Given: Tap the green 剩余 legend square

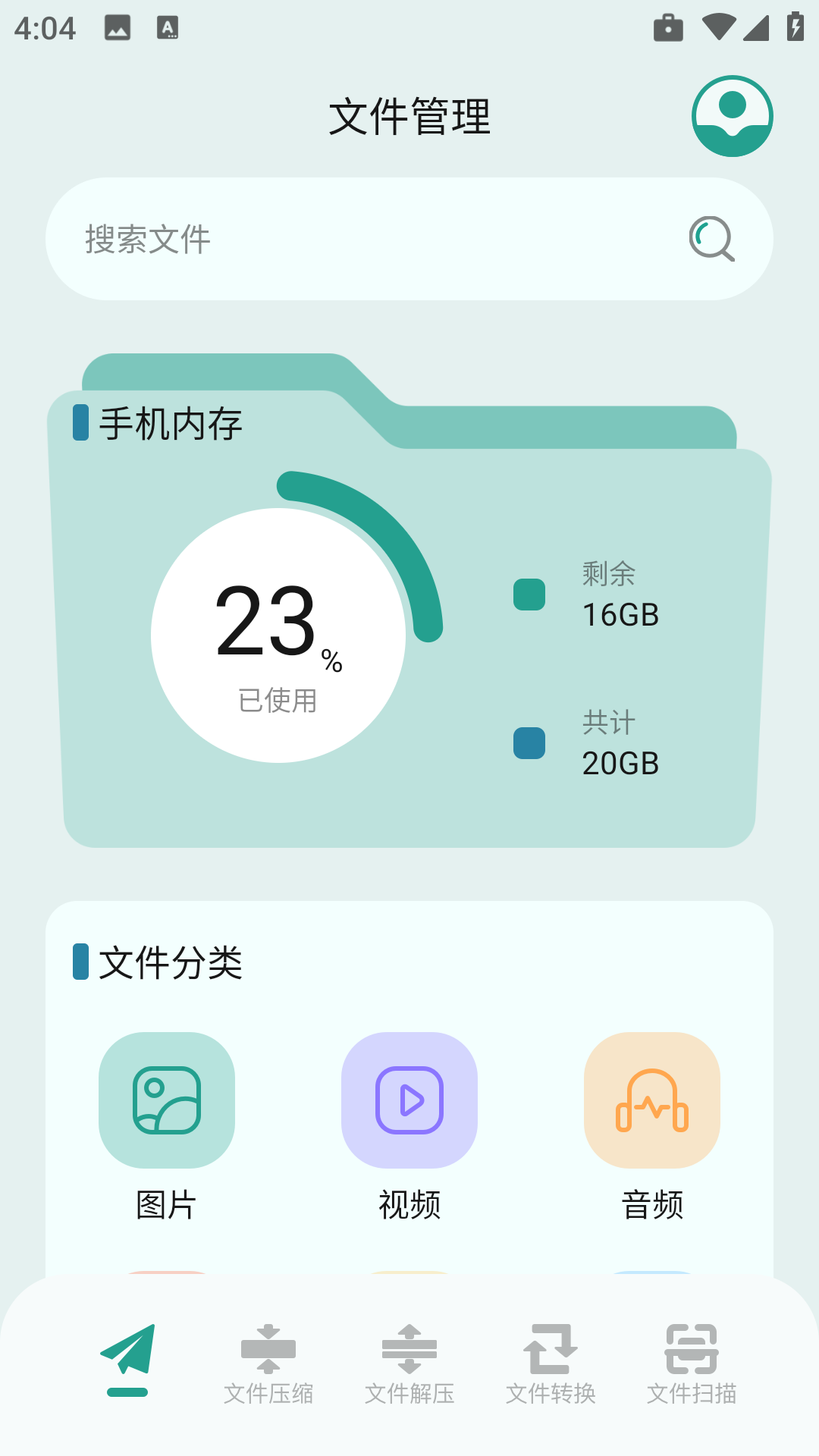Looking at the screenshot, I should 529,596.
